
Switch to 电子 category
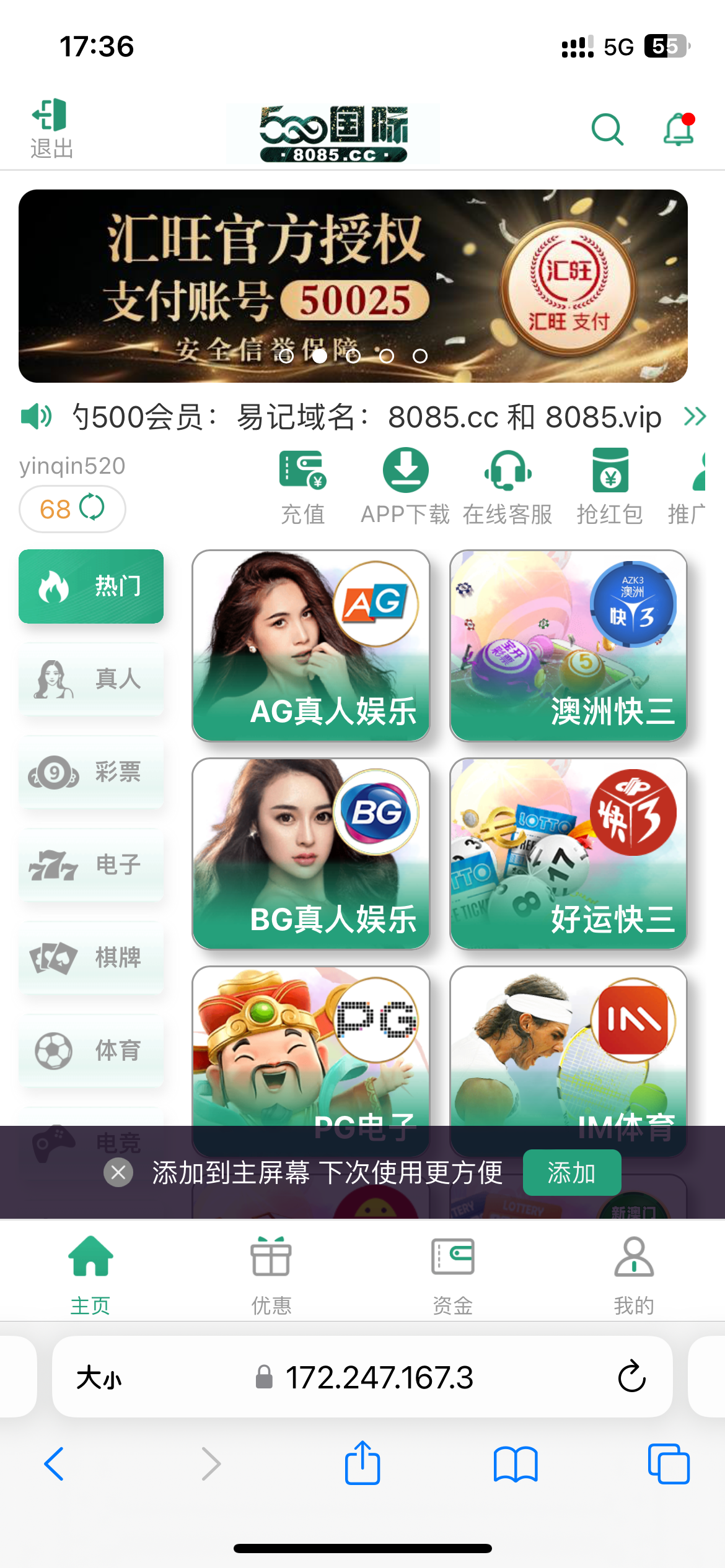[91, 865]
